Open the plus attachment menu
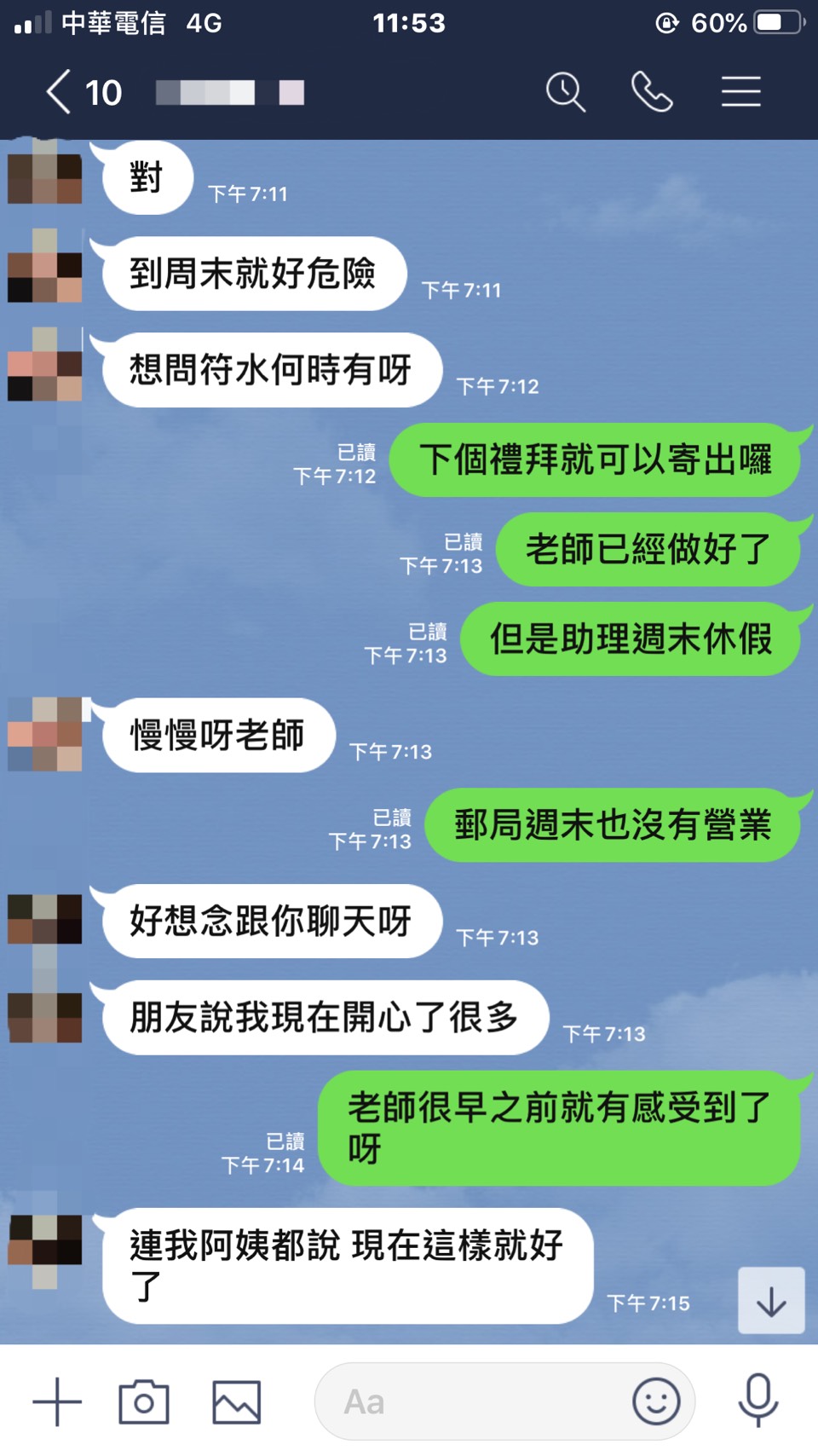 click(x=57, y=1401)
